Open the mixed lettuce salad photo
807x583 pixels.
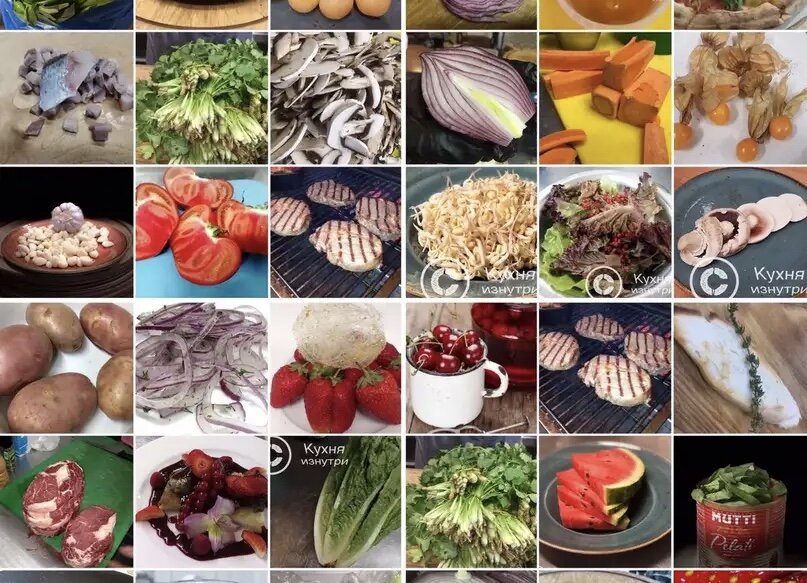pos(605,232)
